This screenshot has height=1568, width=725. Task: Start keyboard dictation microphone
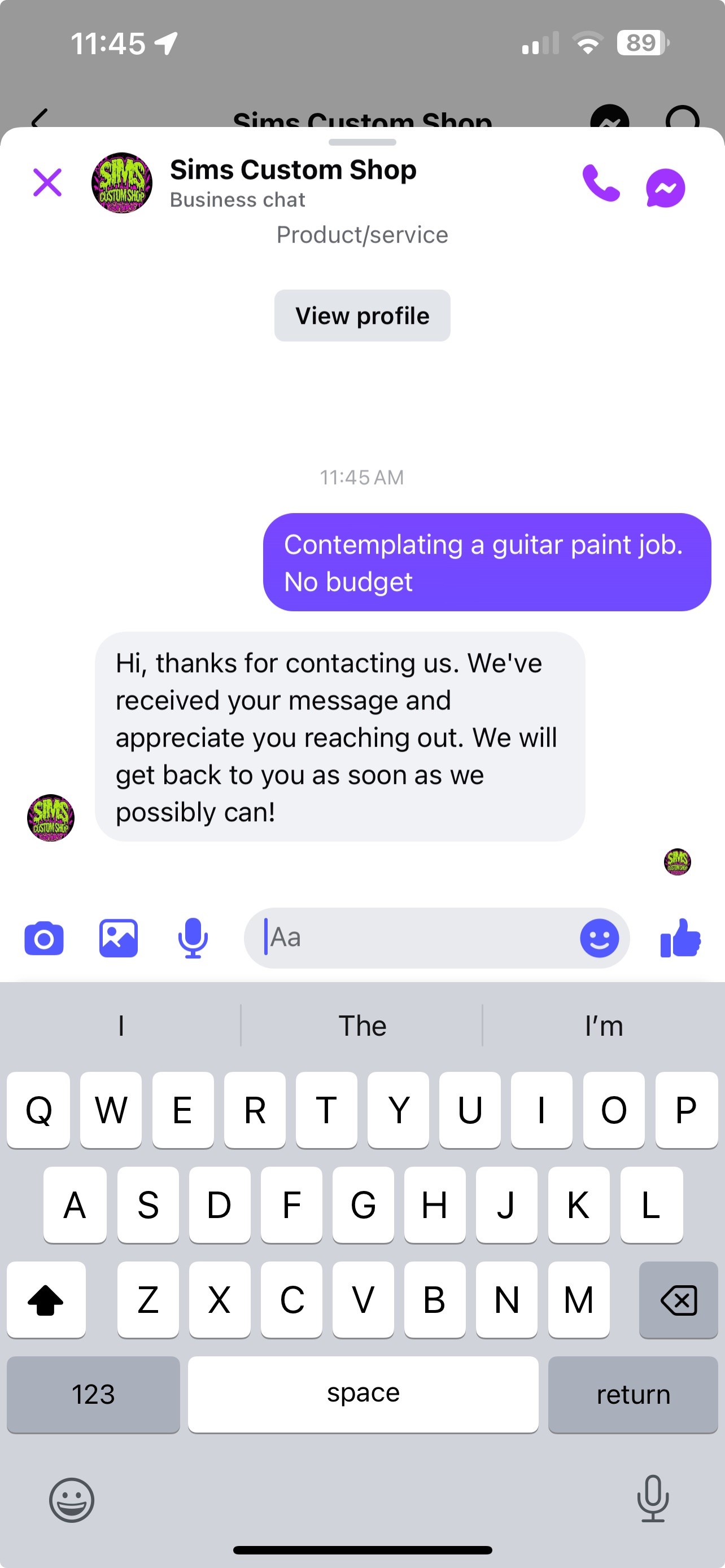point(653,1499)
